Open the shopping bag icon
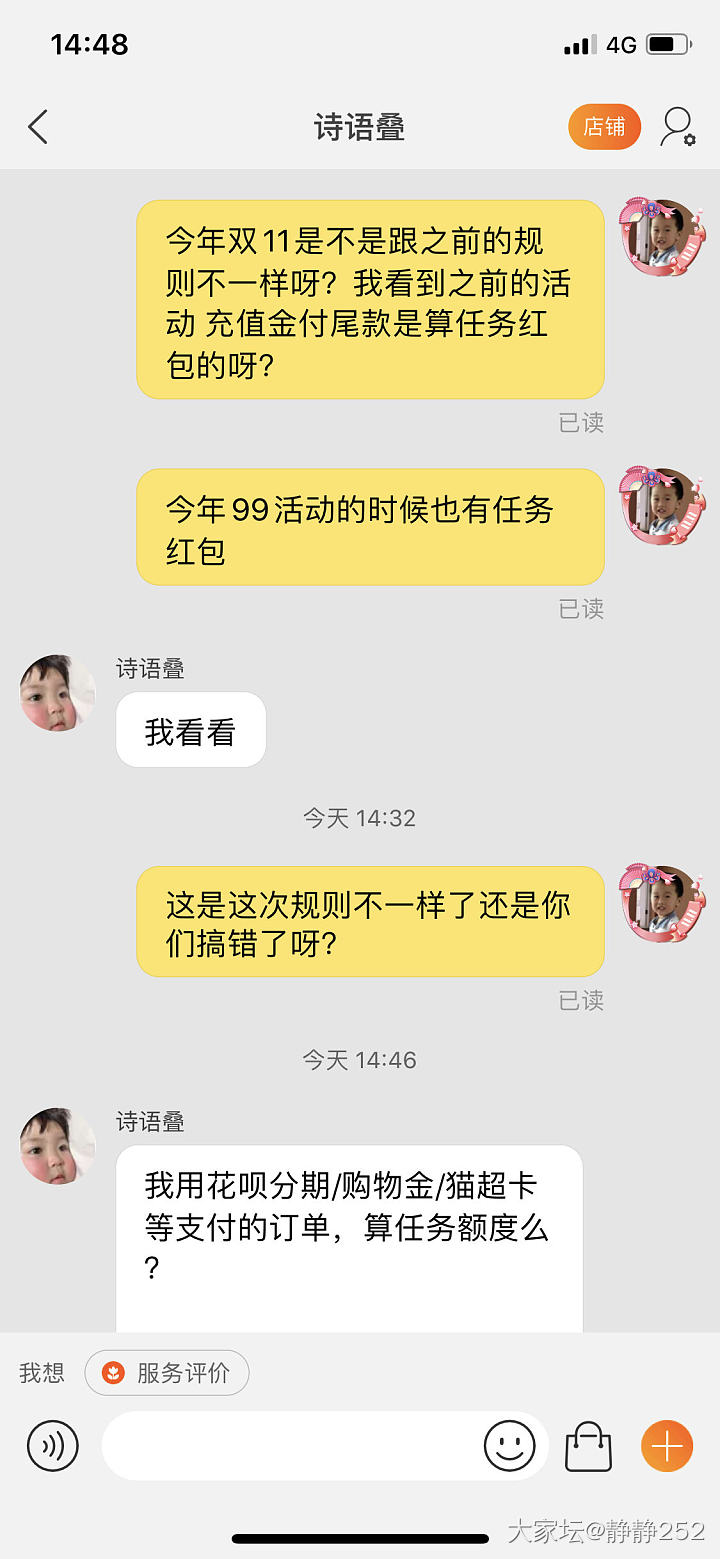Viewport: 720px width, 1559px height. (x=588, y=1446)
